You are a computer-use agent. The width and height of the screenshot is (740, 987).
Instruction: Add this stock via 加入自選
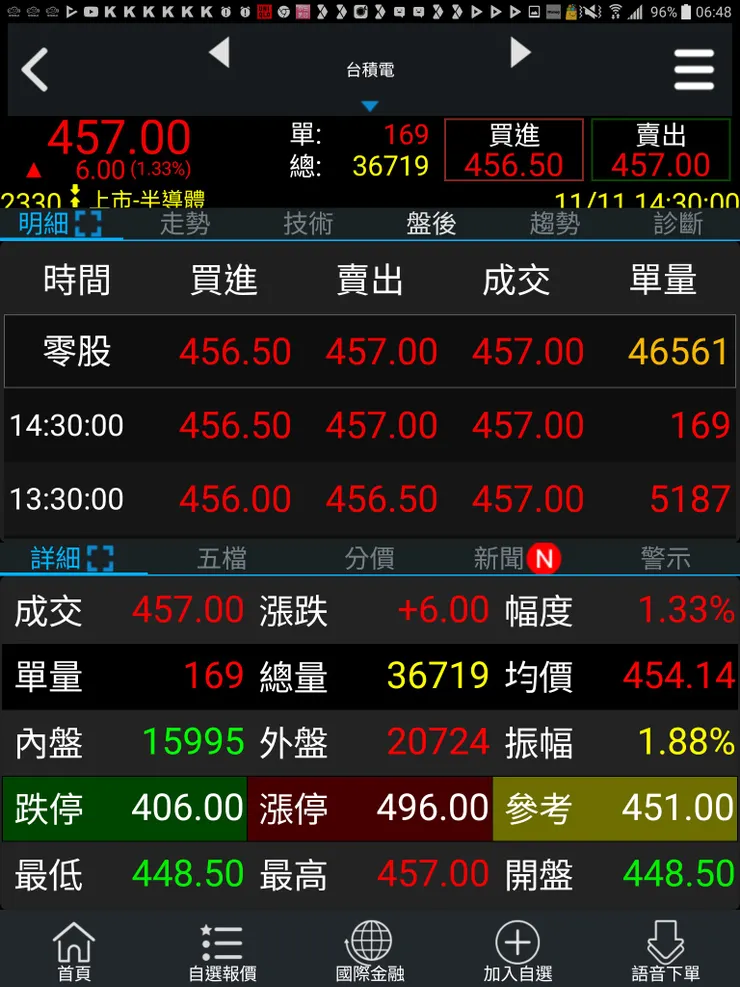517,950
